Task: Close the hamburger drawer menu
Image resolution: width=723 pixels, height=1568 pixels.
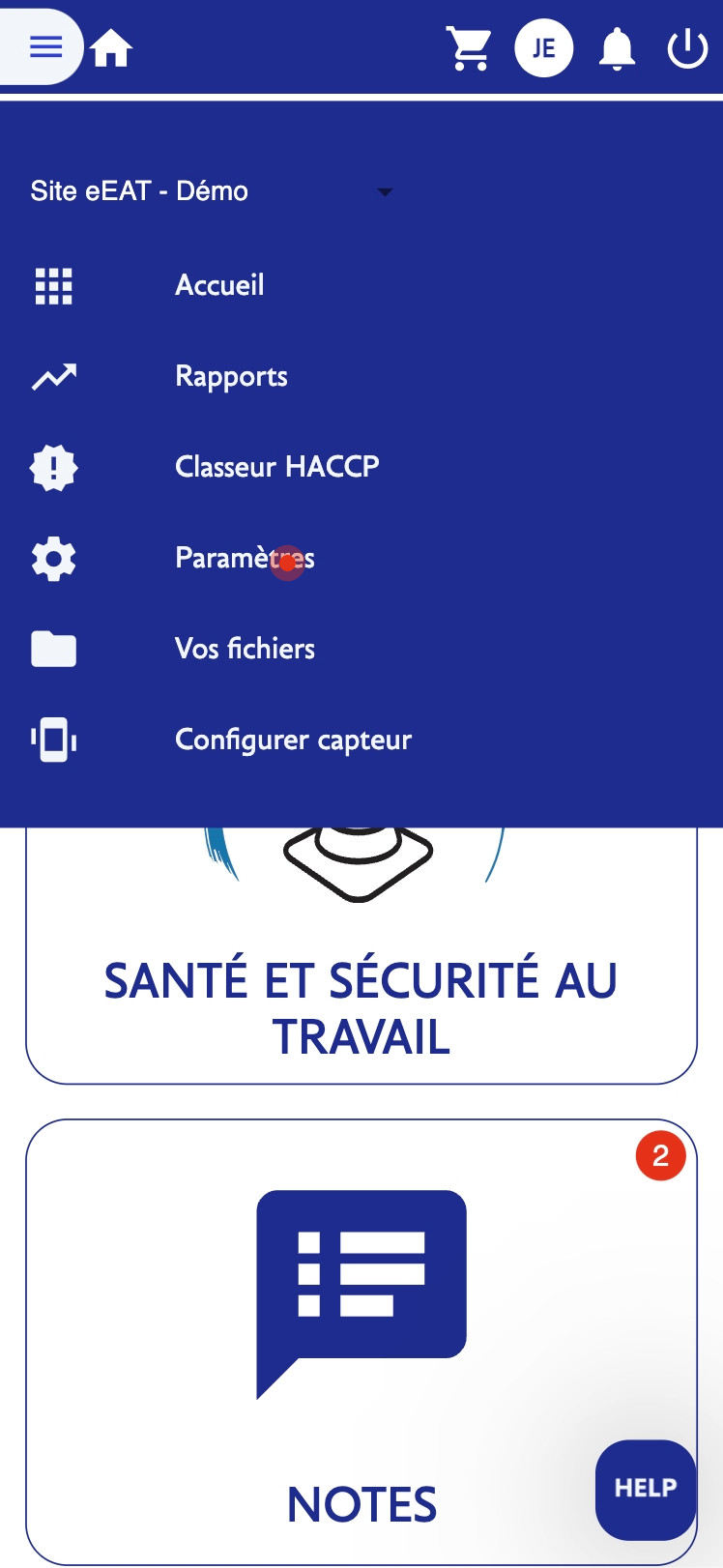Action: [x=44, y=46]
